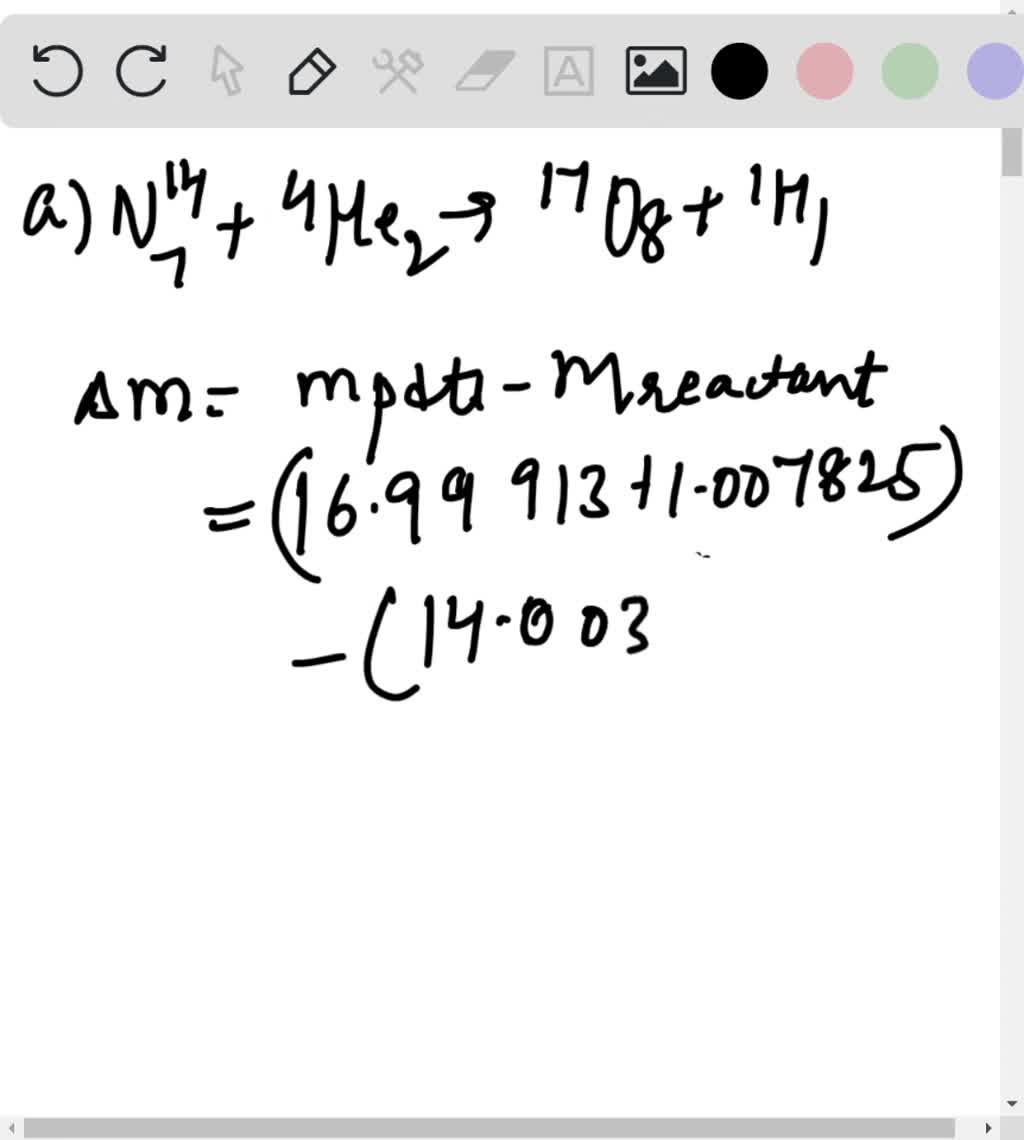Redo the undone stroke
The image size is (1024, 1140).
[142, 72]
